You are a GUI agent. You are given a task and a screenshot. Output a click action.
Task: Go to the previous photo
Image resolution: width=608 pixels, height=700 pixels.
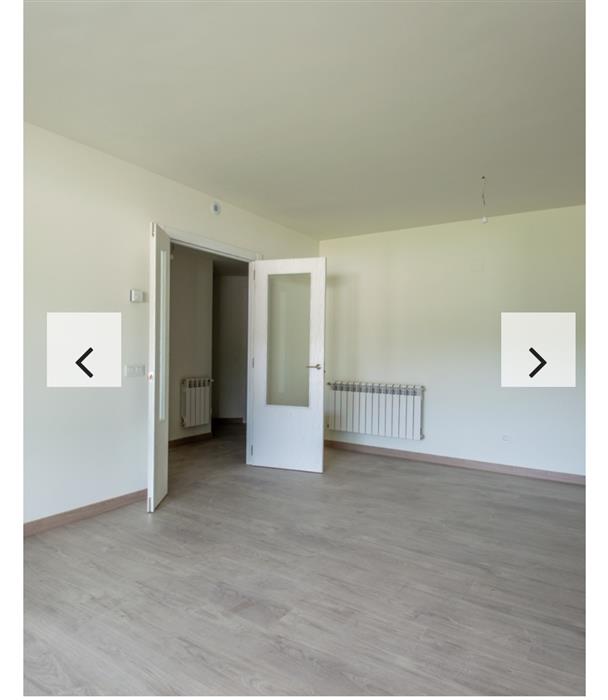(84, 350)
